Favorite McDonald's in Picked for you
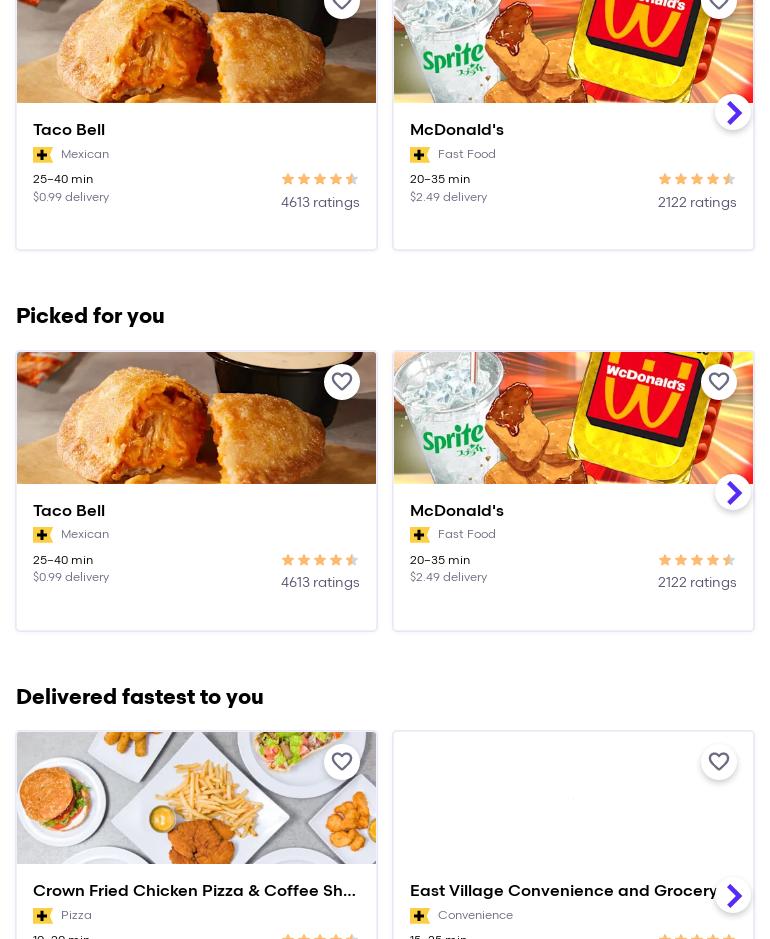This screenshot has width=770, height=939. (719, 382)
